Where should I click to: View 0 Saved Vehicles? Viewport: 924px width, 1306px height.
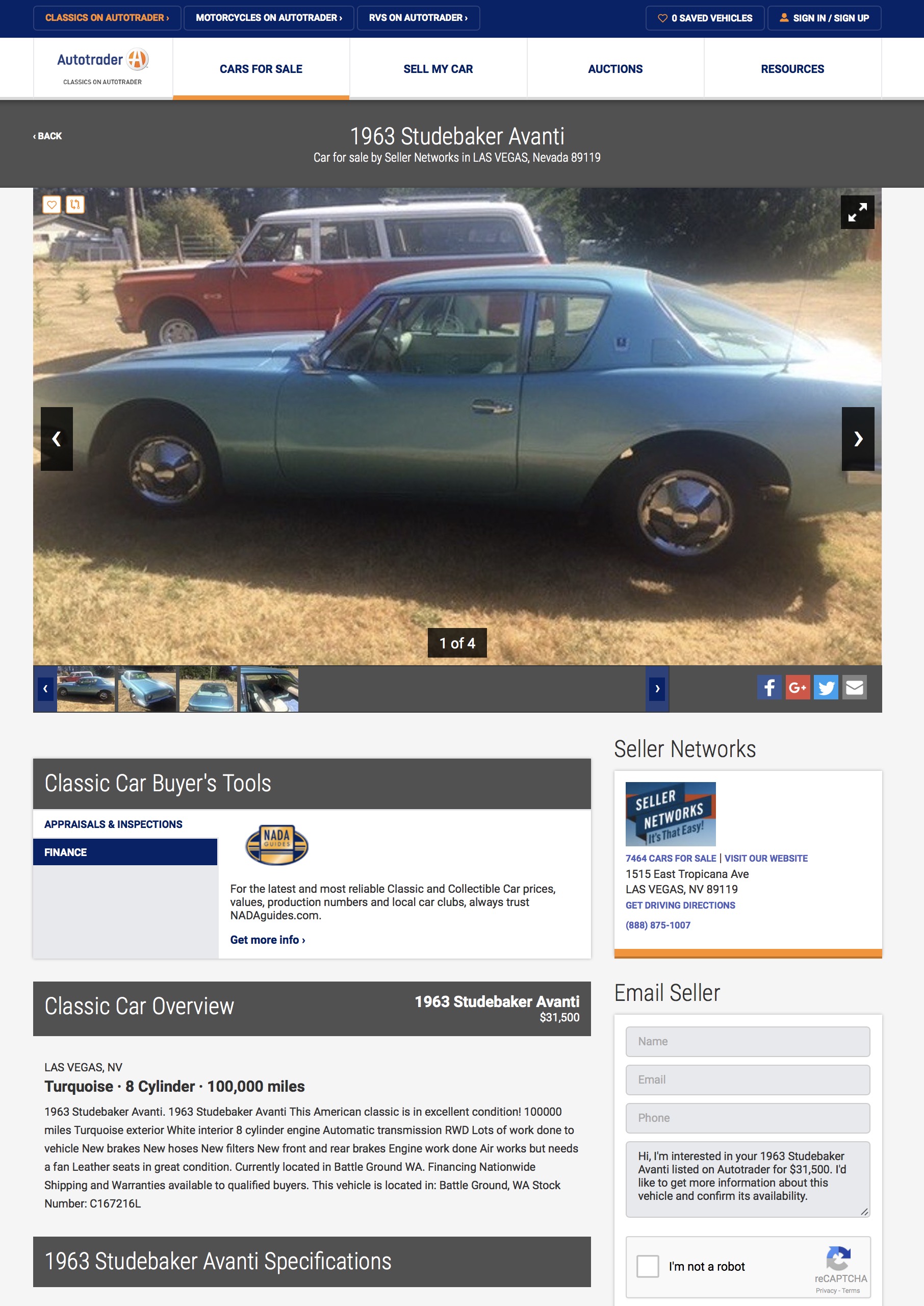[x=704, y=18]
